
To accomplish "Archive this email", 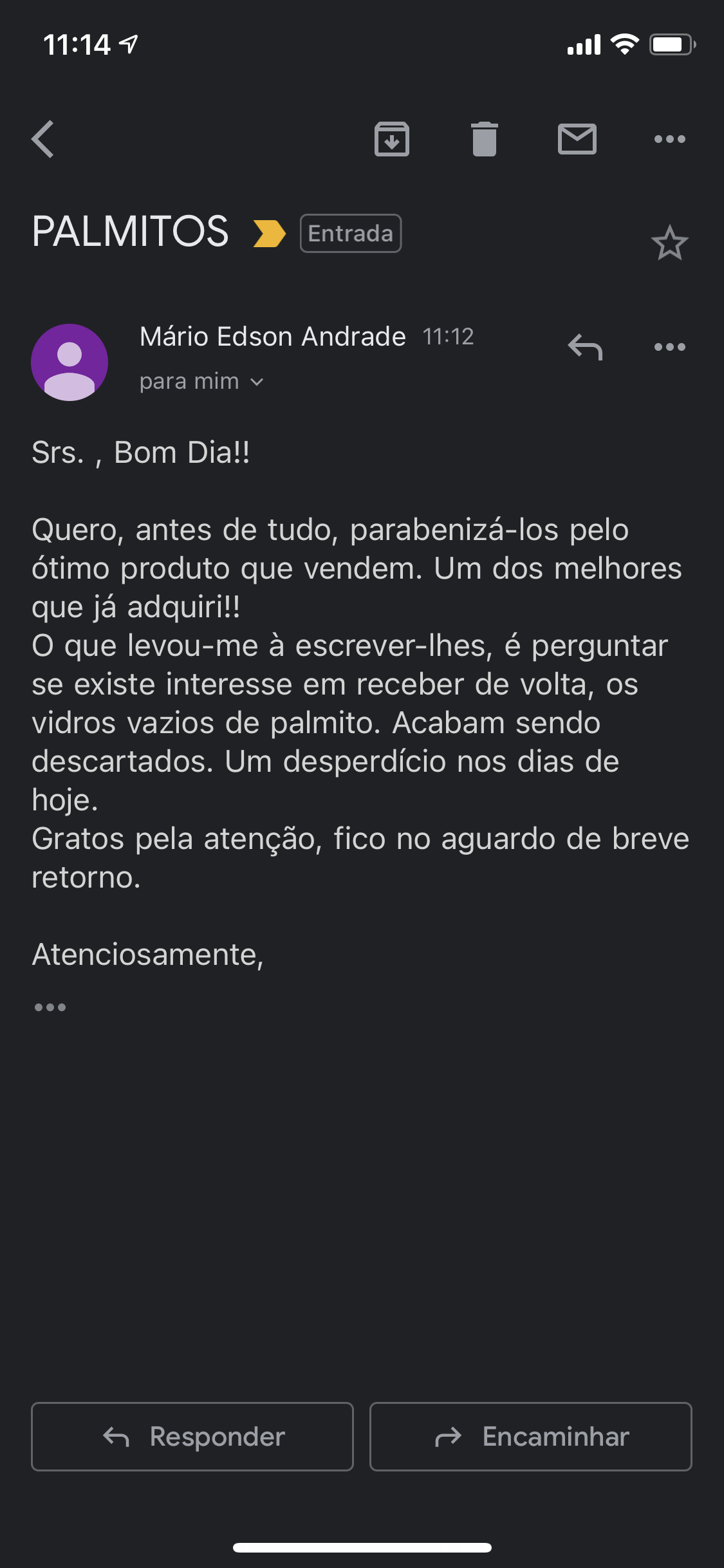I will click(x=392, y=139).
